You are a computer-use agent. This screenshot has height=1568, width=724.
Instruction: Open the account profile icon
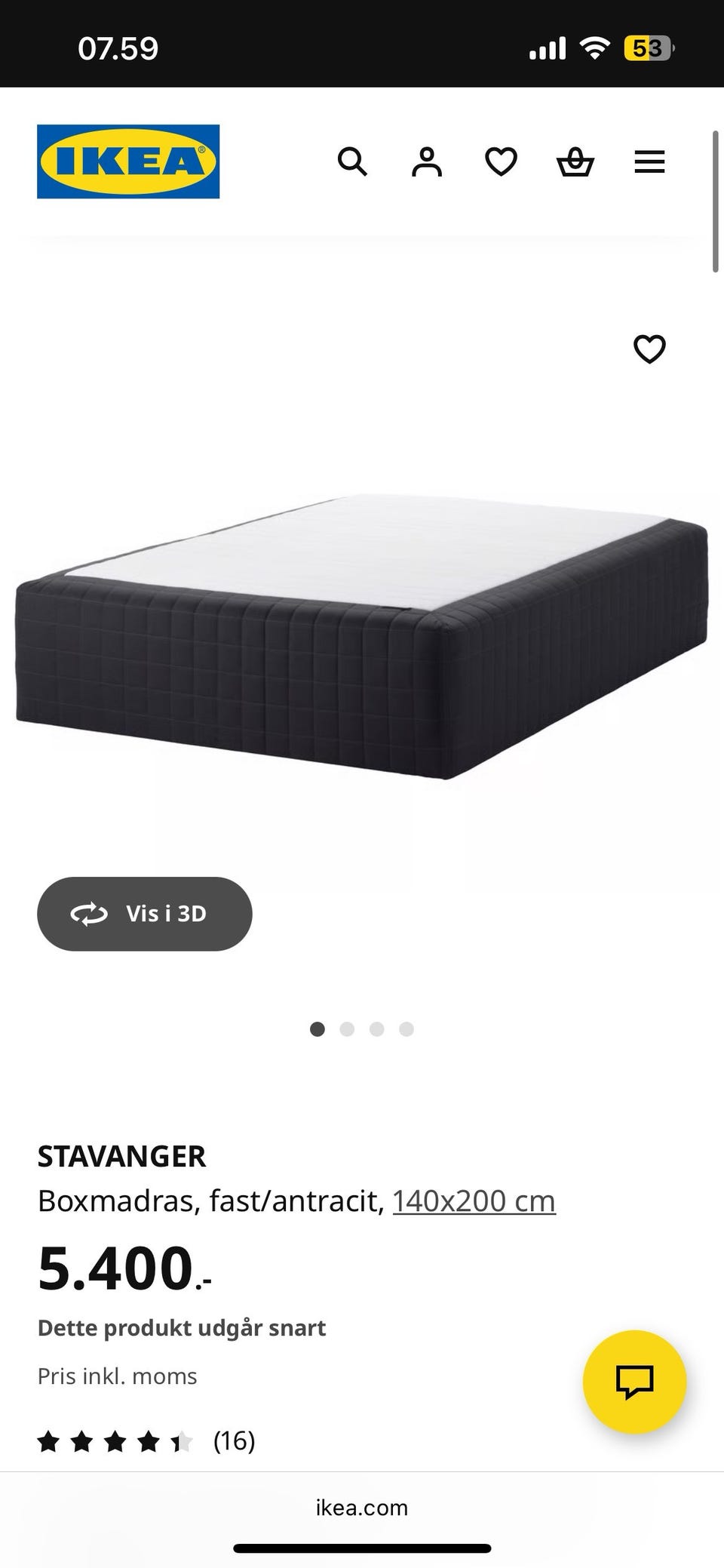[426, 161]
